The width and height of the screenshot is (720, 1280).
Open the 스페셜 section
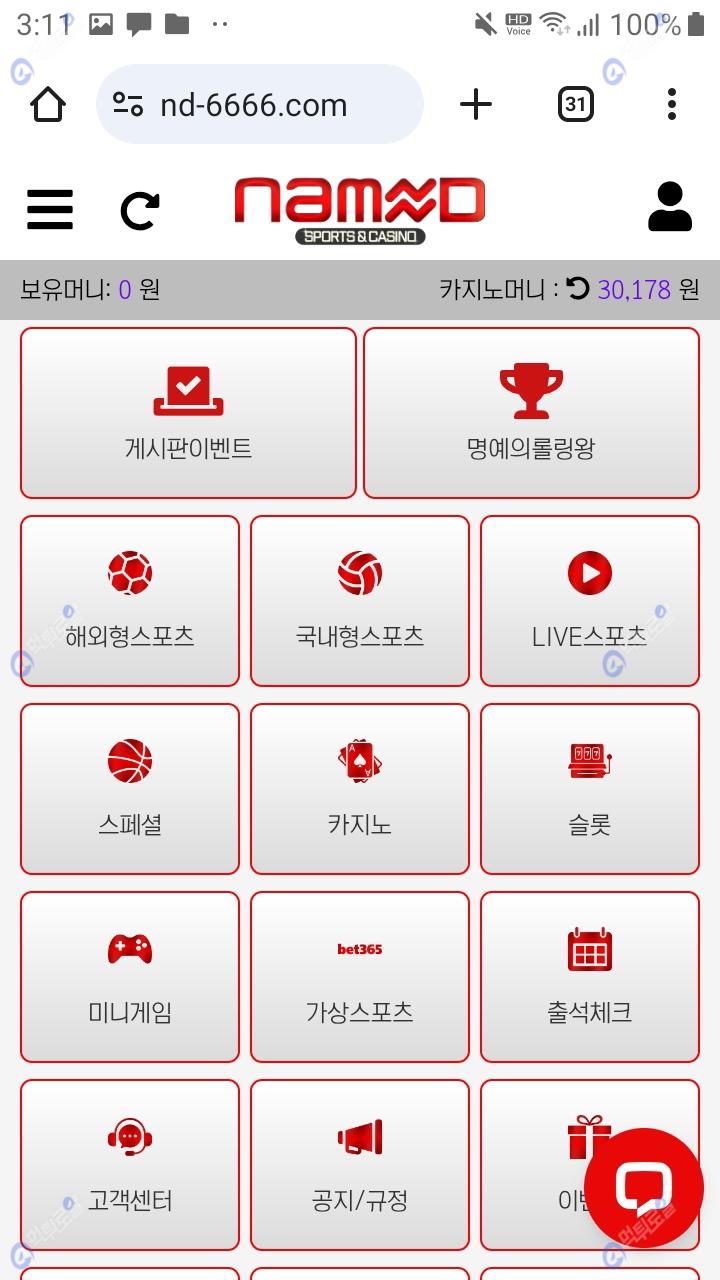coord(130,788)
